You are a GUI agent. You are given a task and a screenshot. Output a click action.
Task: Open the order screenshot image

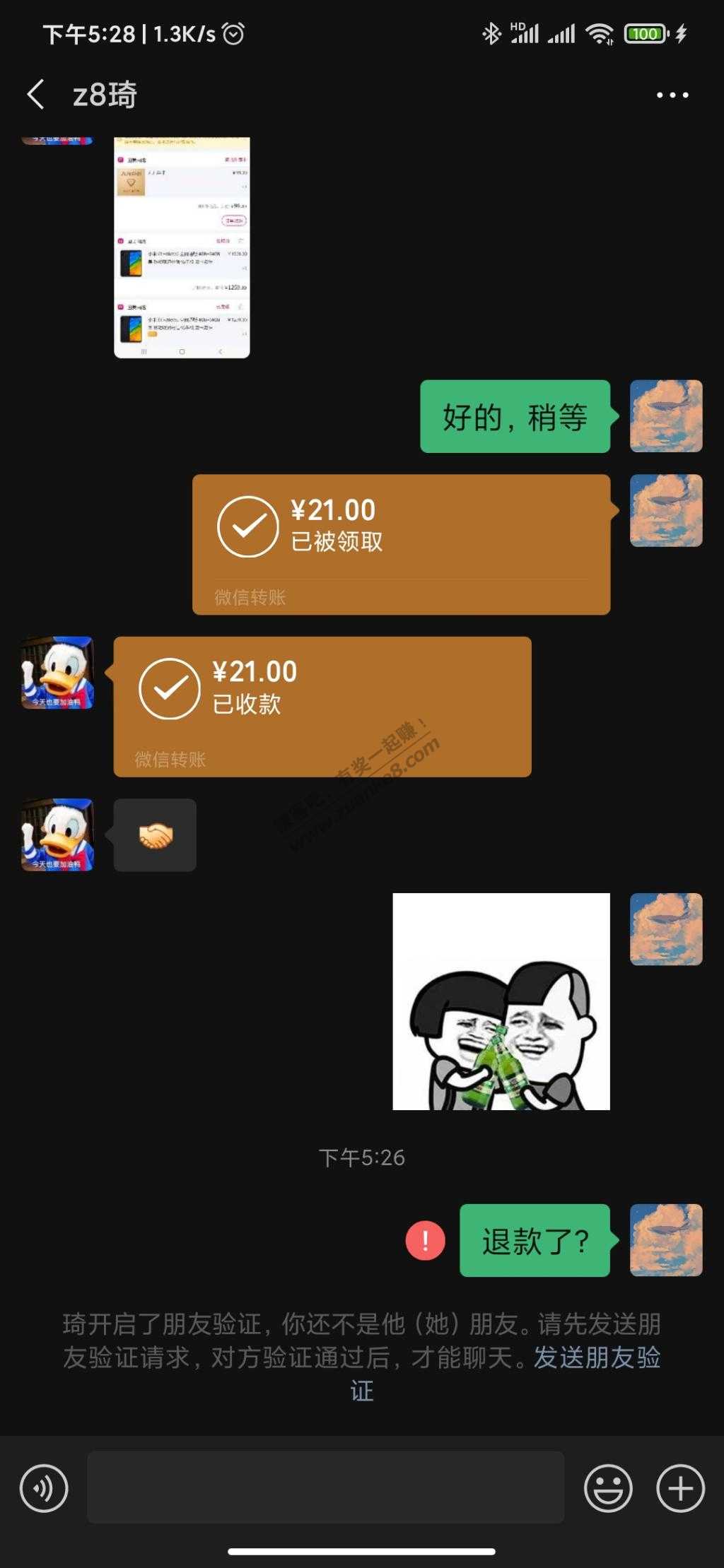pyautogui.click(x=182, y=247)
